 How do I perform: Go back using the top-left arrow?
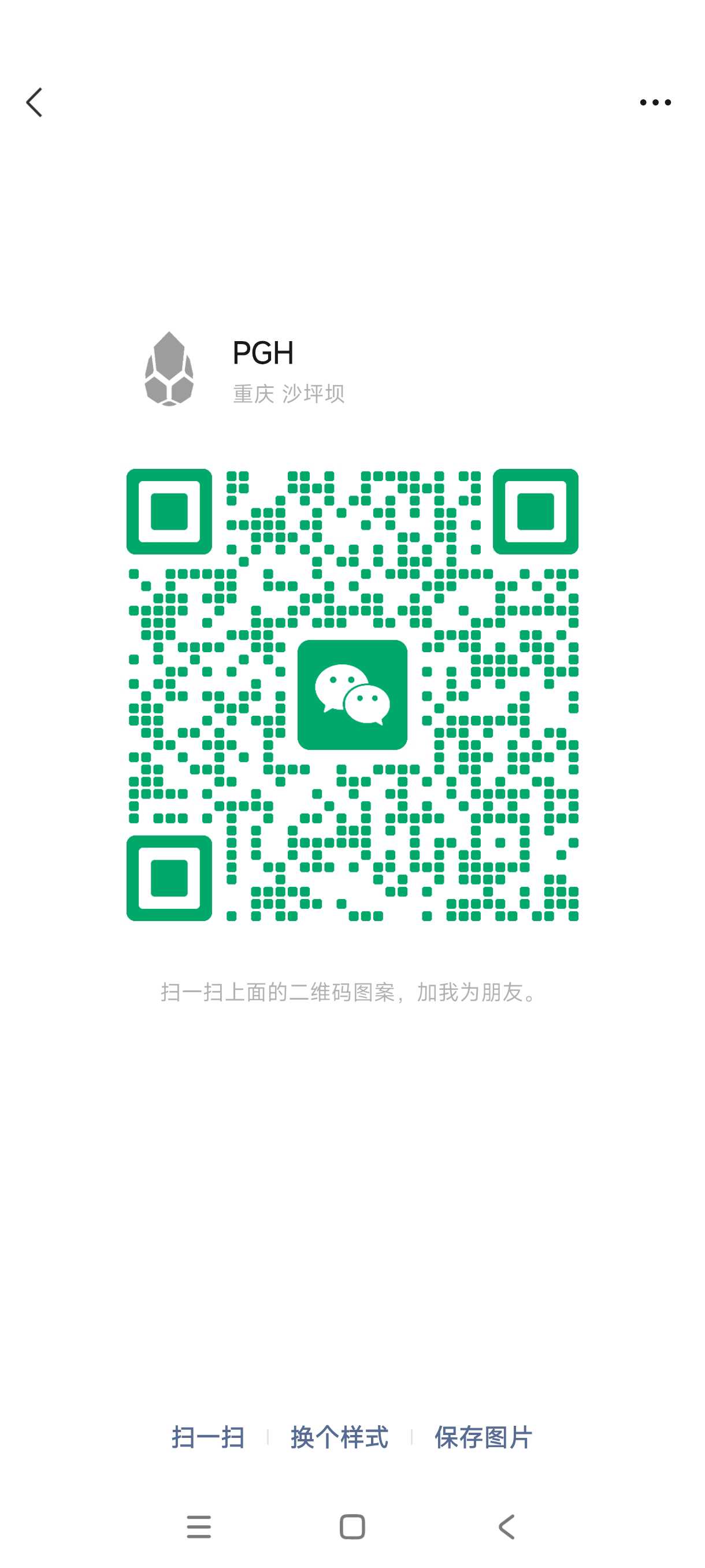[x=35, y=102]
